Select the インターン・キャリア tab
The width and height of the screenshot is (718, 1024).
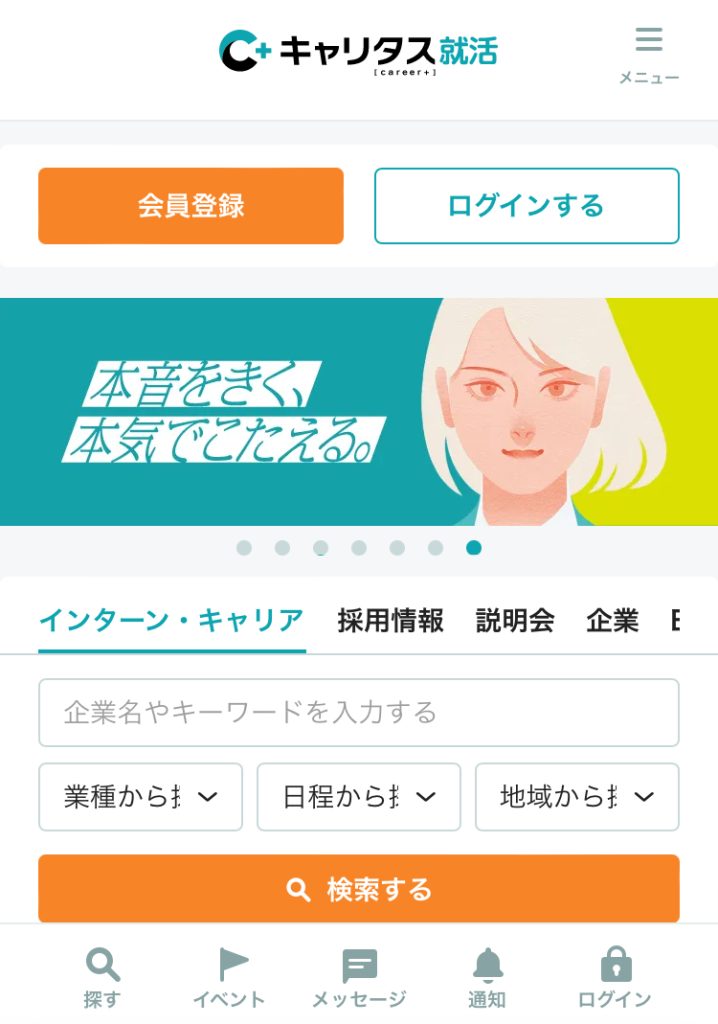[x=171, y=621]
